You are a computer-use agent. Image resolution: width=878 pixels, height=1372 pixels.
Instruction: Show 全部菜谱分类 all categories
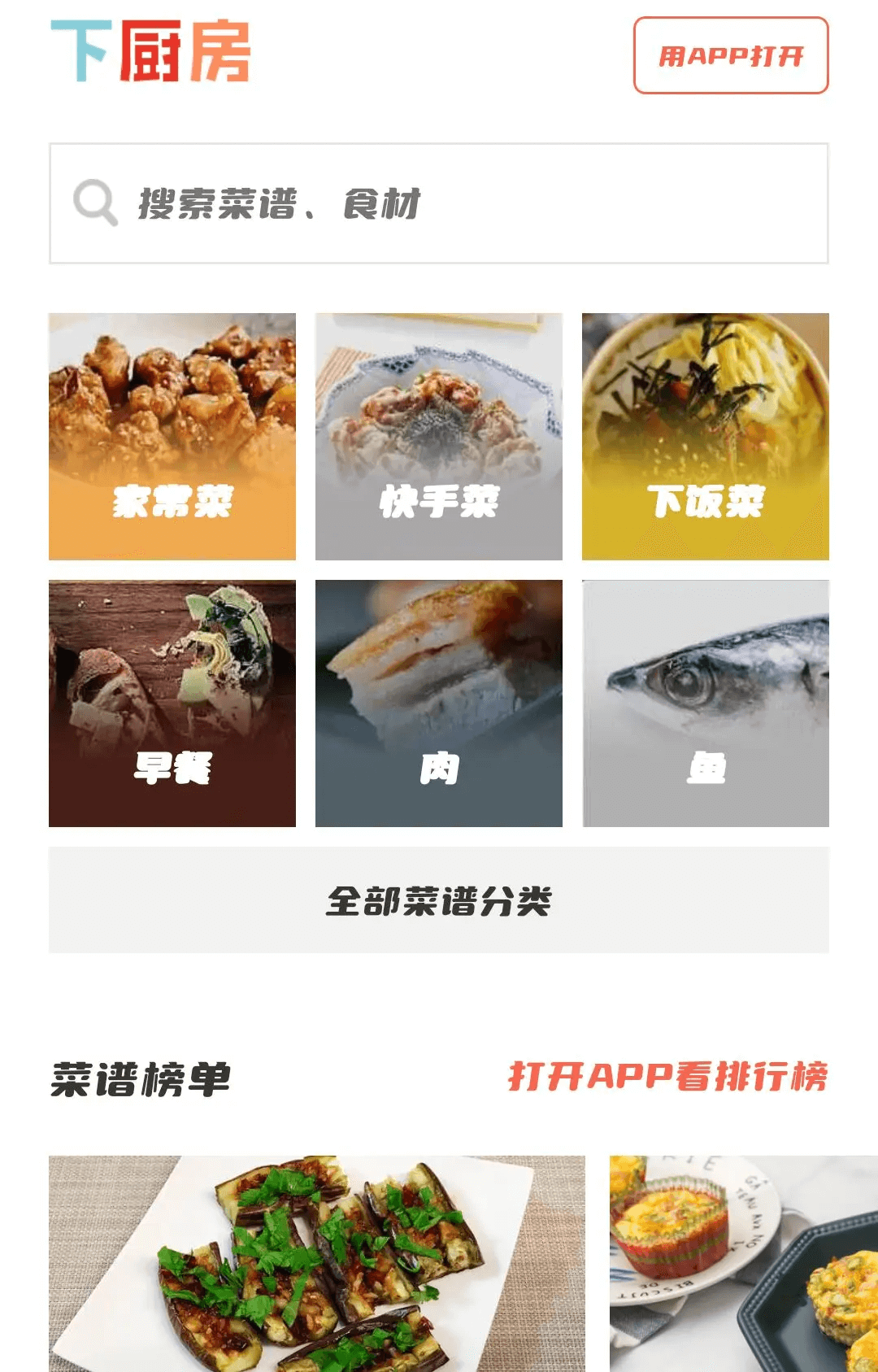(x=439, y=900)
